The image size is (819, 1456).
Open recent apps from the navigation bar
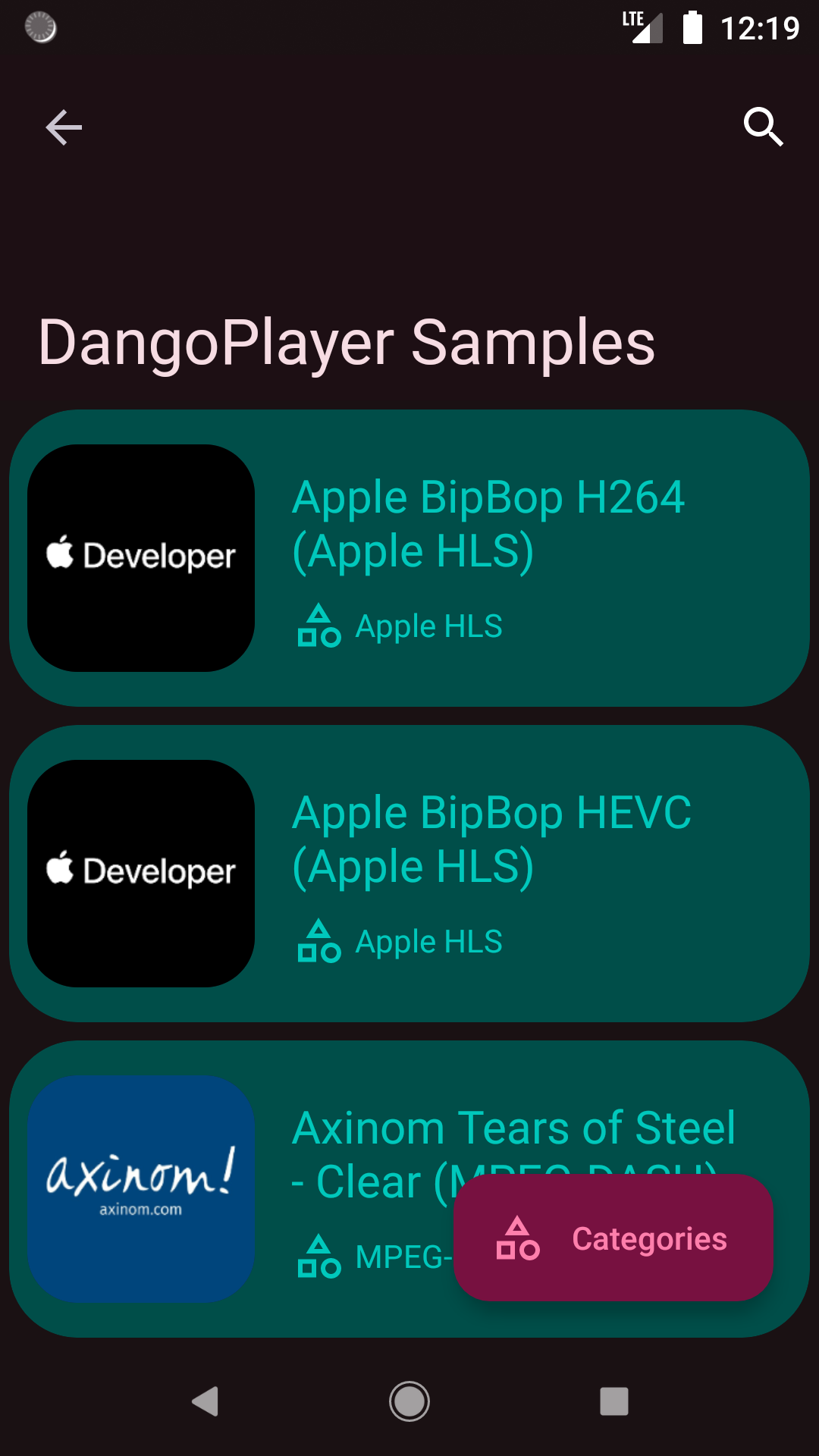614,1401
